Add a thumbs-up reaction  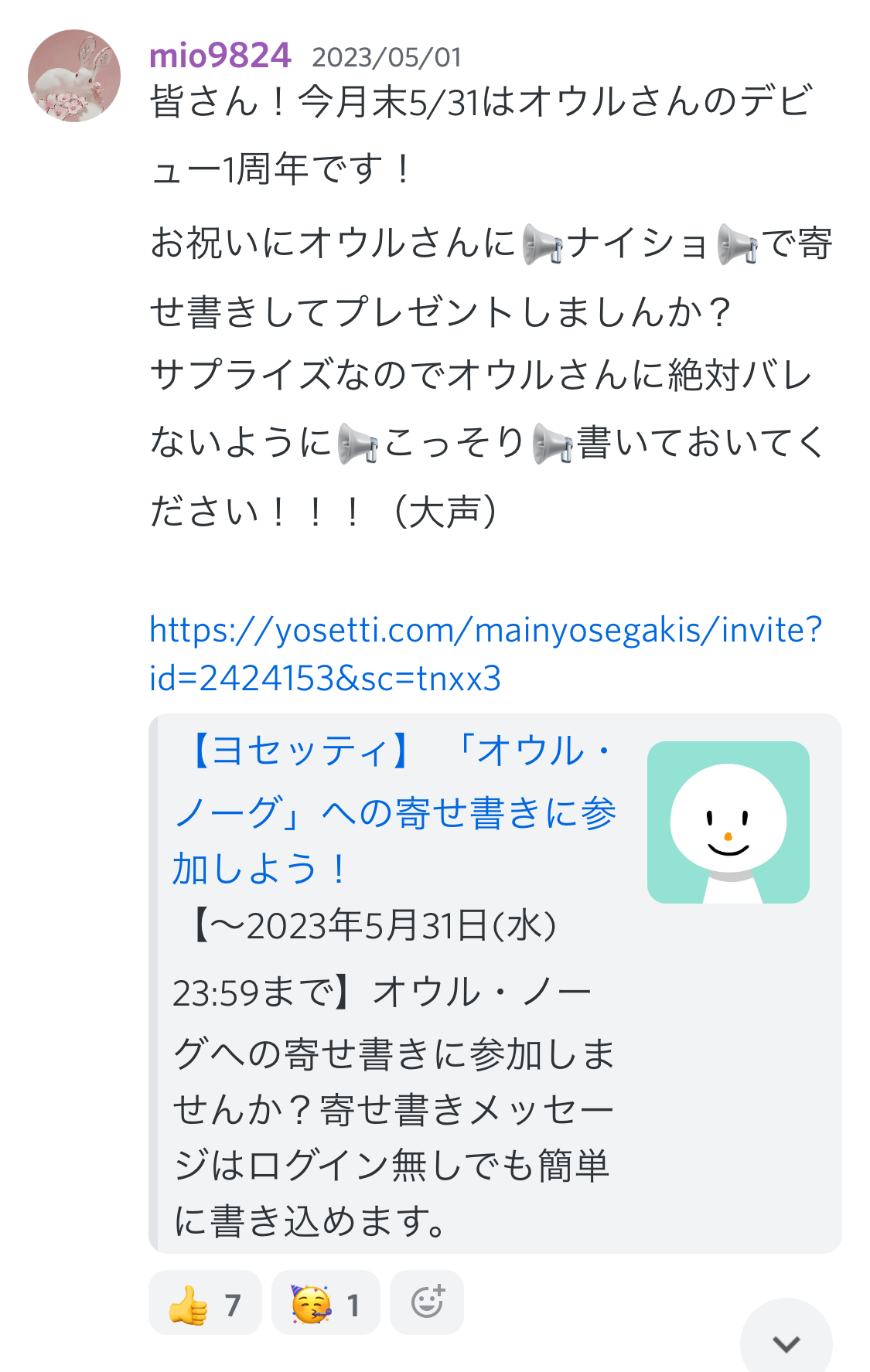205,1304
